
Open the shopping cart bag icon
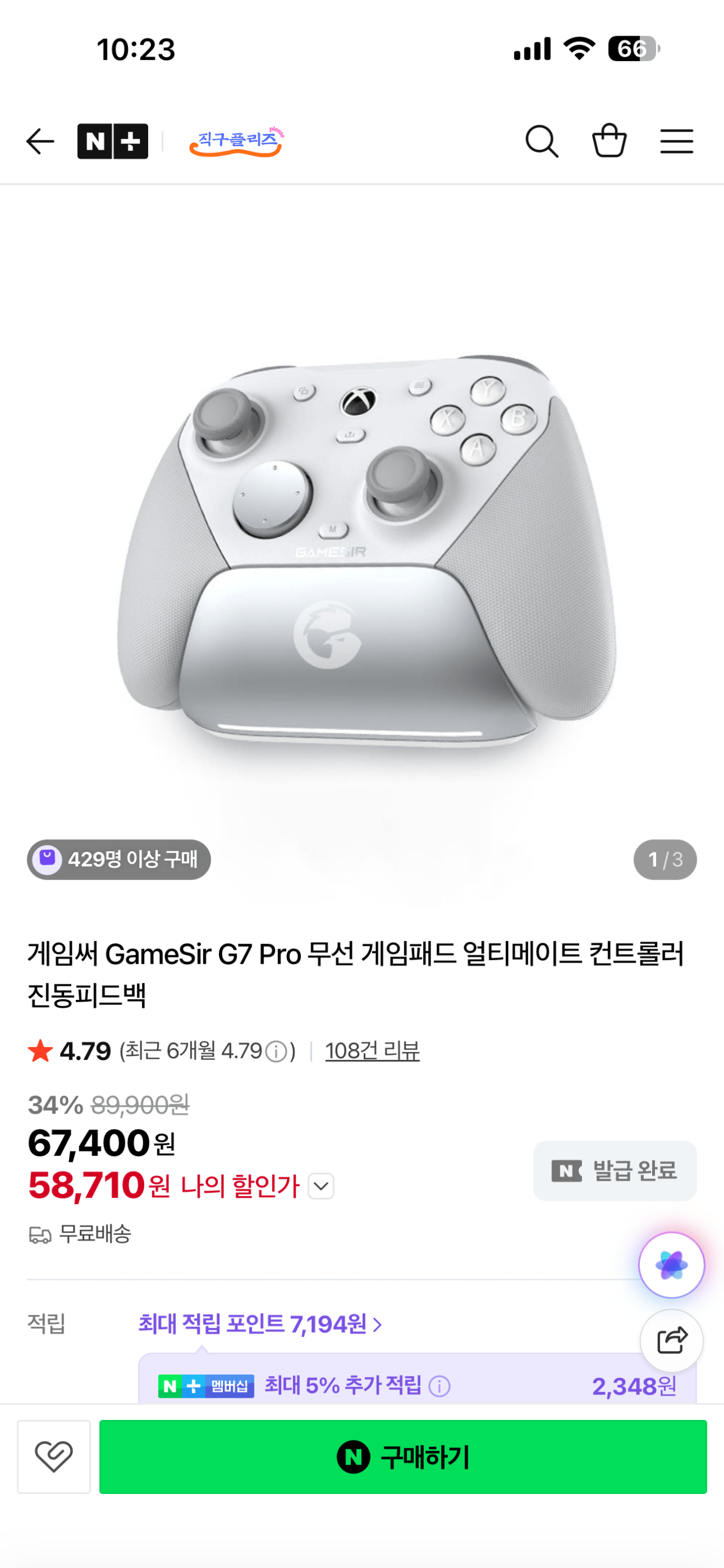[x=611, y=141]
